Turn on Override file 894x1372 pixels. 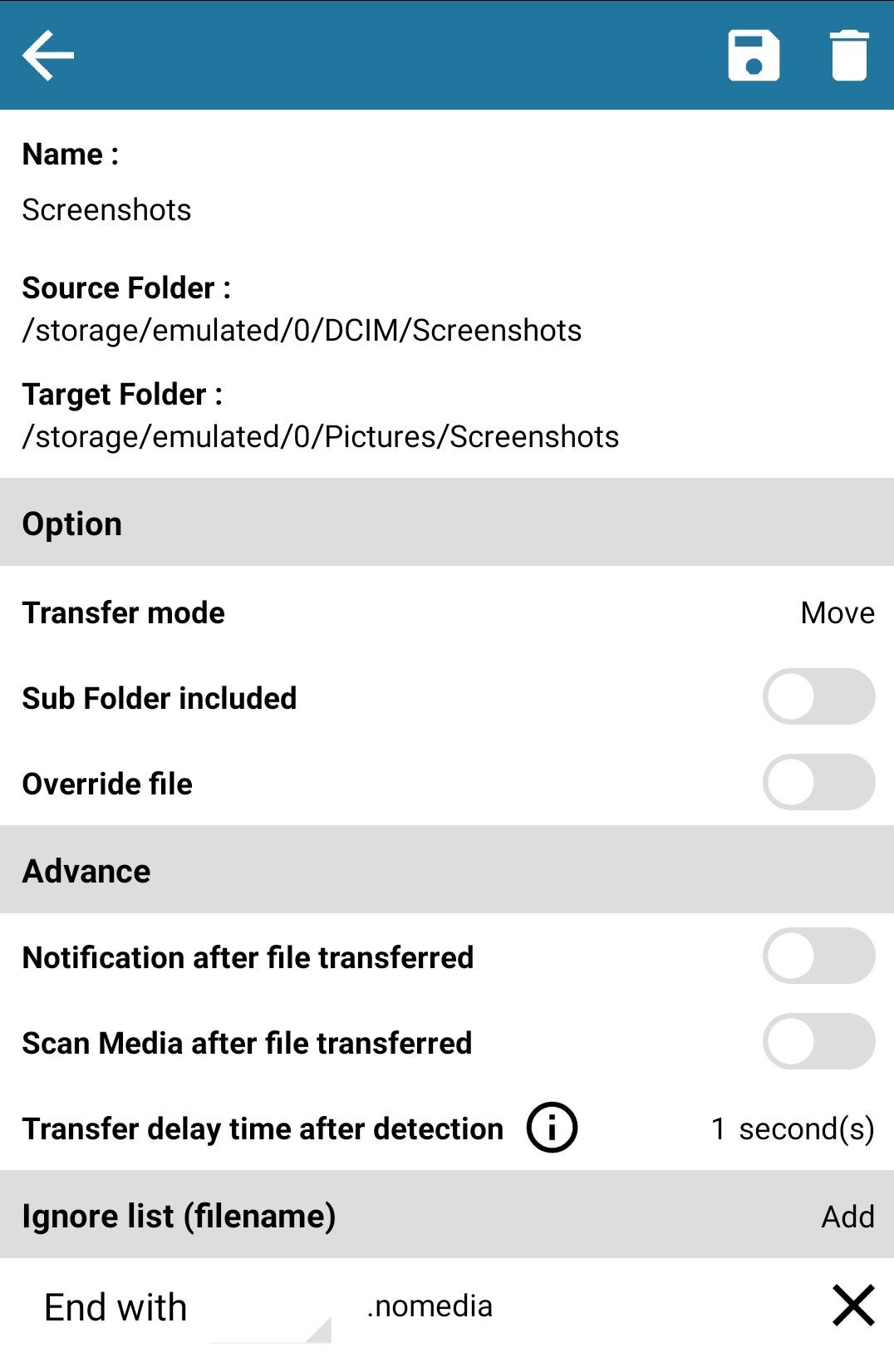coord(819,784)
